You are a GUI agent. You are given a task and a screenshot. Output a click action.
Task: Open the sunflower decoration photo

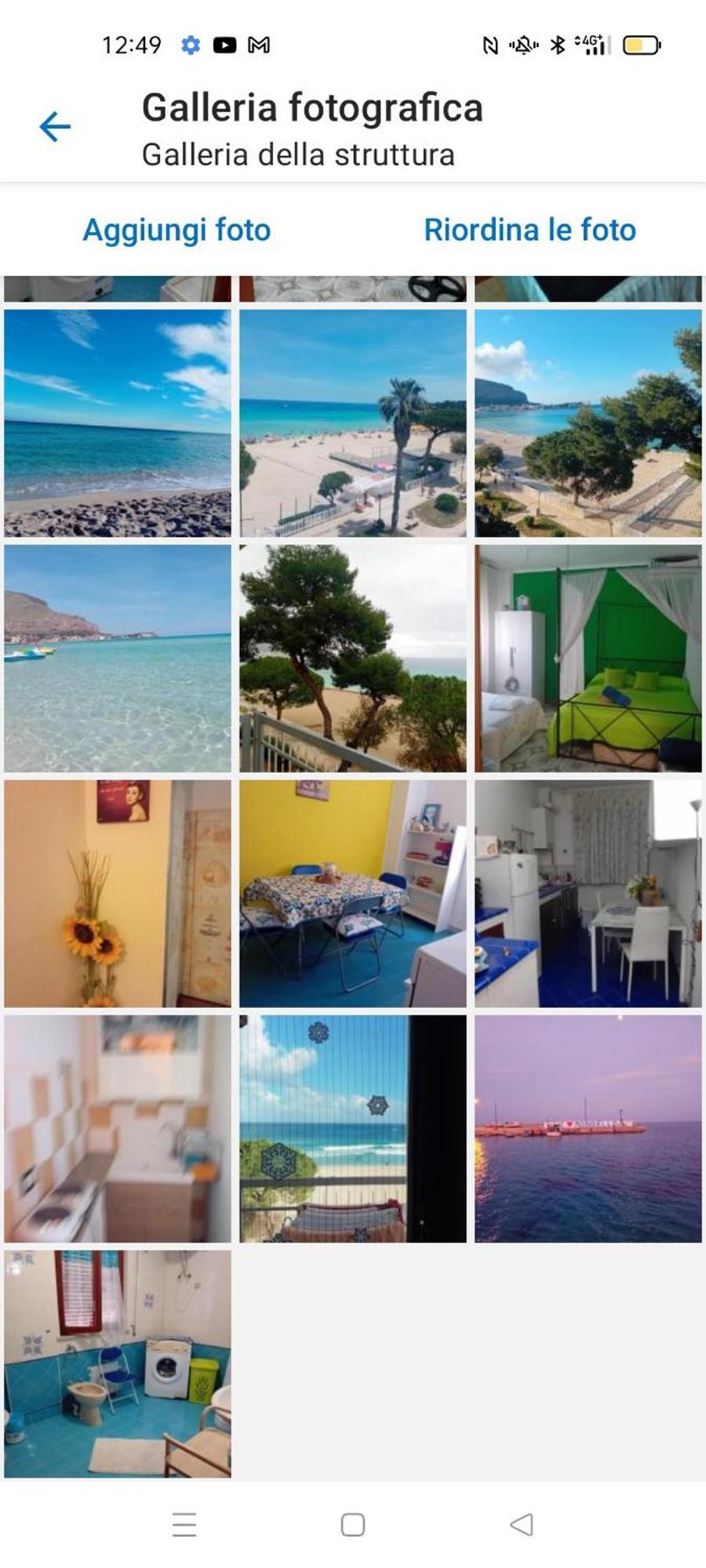(118, 894)
